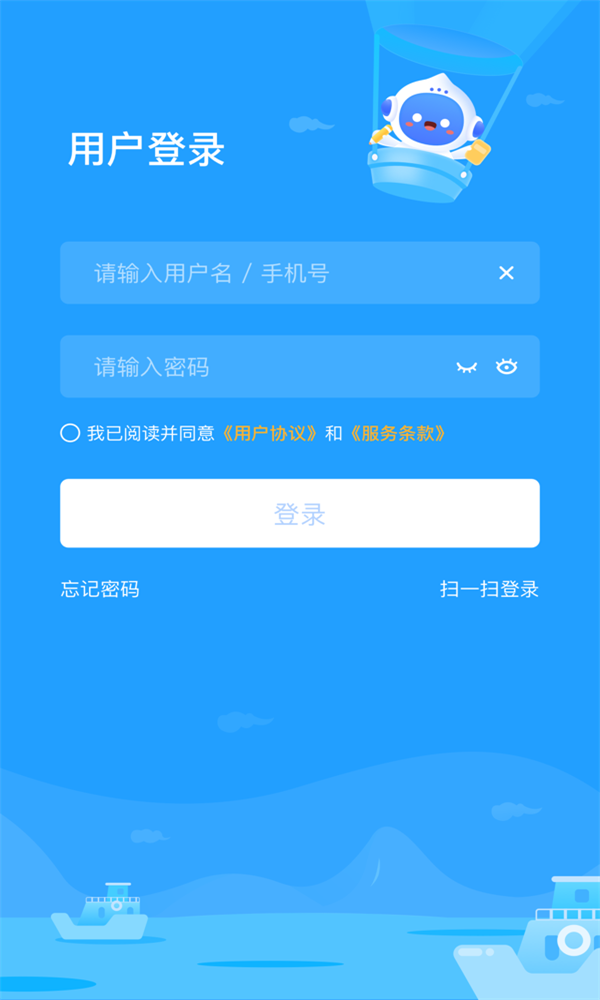Hide the password with the closed-eye icon

(x=466, y=367)
